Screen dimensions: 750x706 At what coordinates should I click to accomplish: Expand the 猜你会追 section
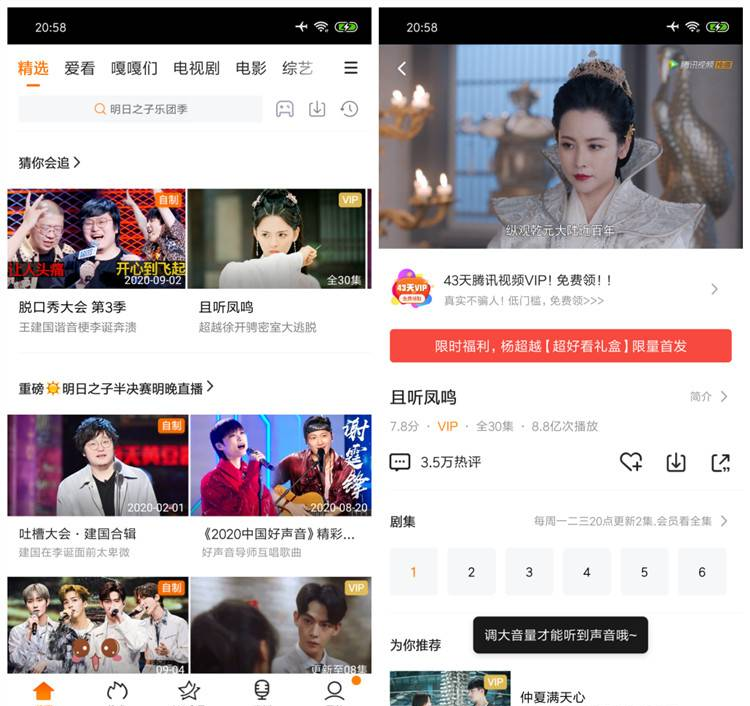pyautogui.click(x=50, y=162)
